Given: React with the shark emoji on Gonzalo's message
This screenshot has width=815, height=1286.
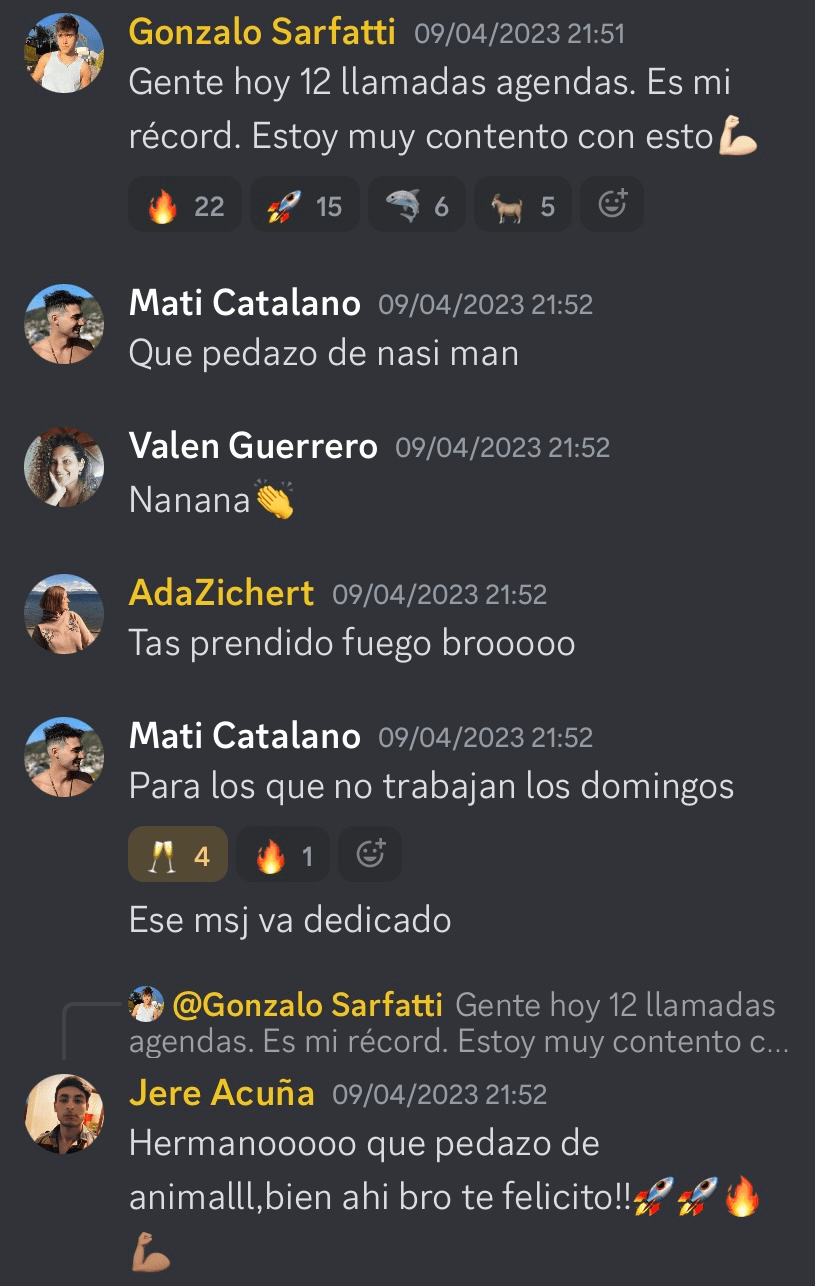Looking at the screenshot, I should click(x=417, y=205).
